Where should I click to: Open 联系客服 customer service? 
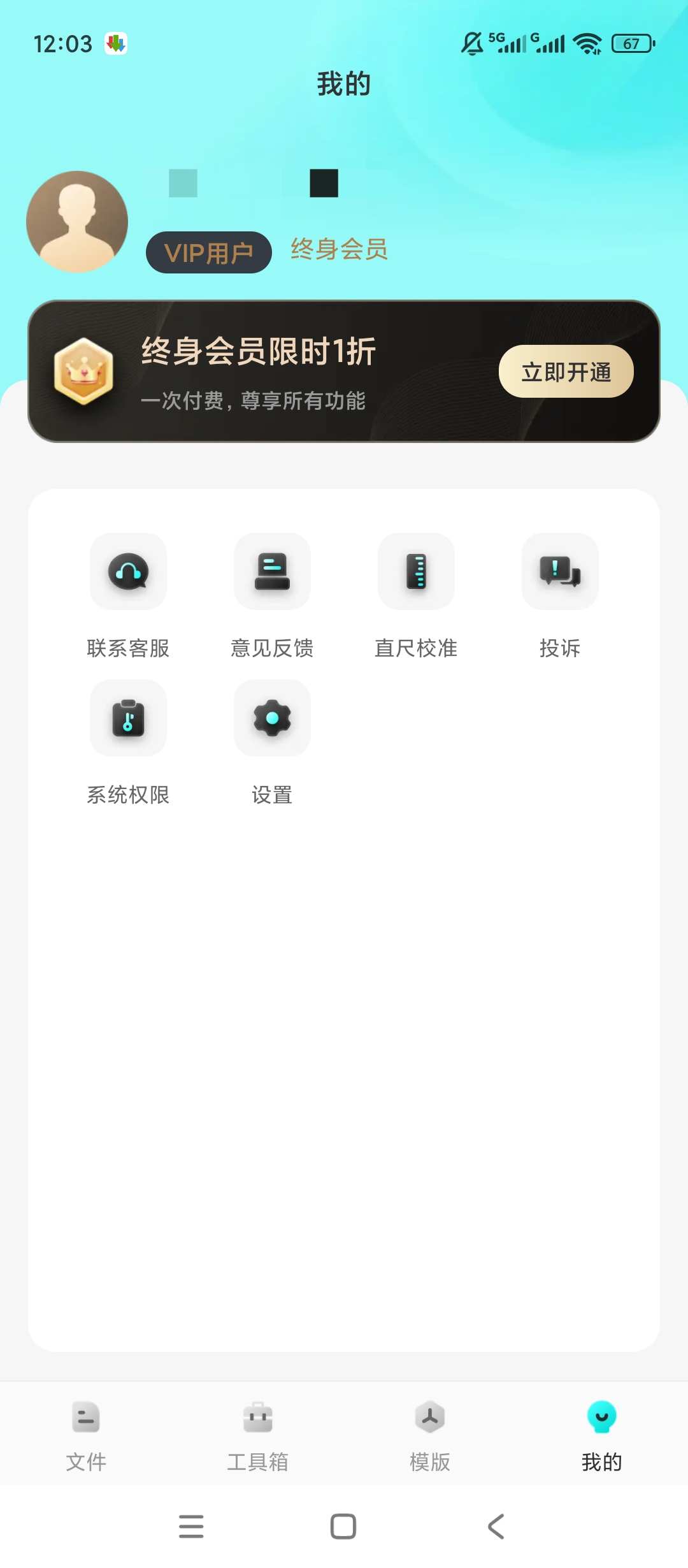(x=128, y=597)
